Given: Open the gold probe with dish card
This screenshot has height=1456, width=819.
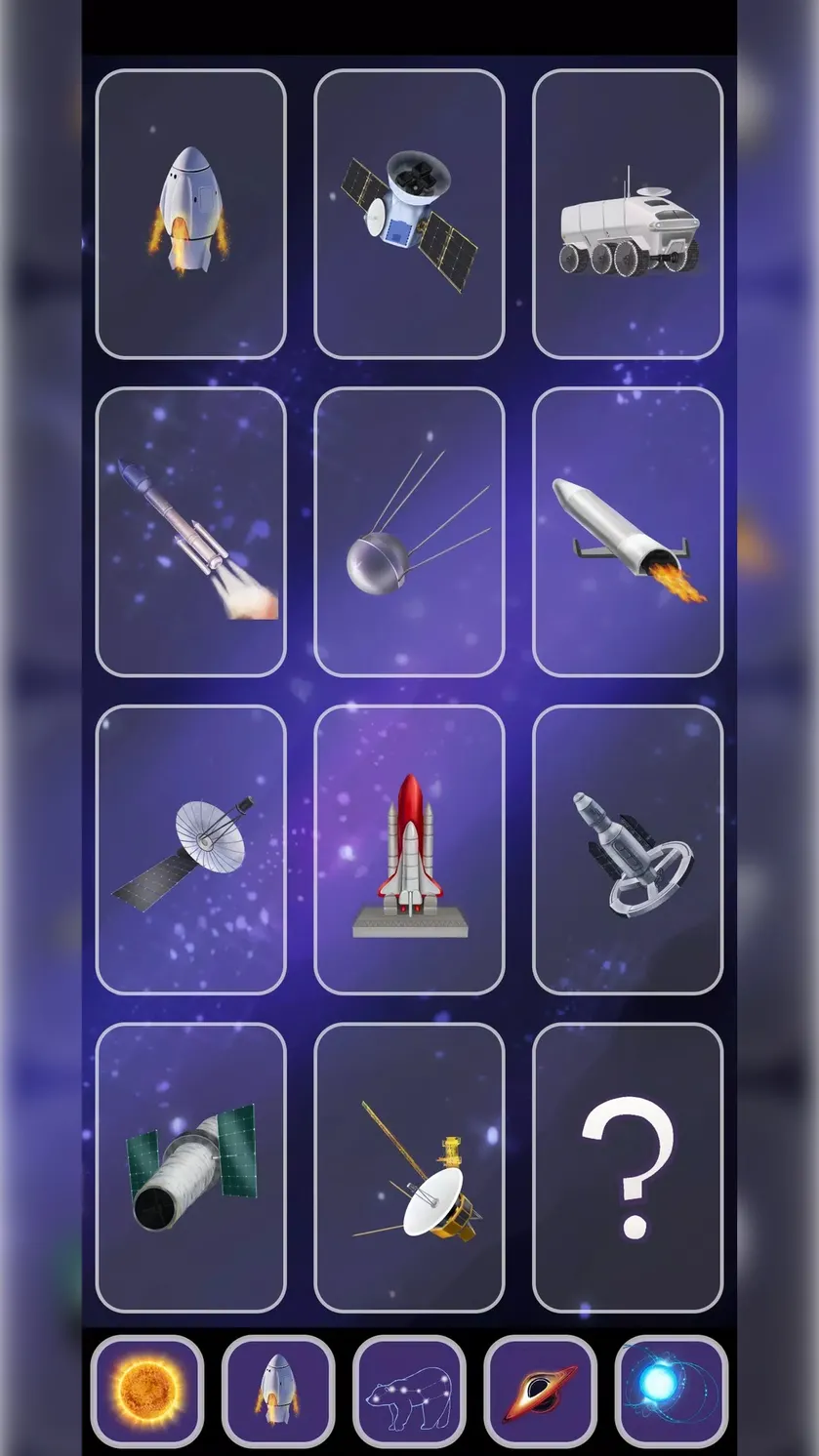Looking at the screenshot, I should point(409,1167).
